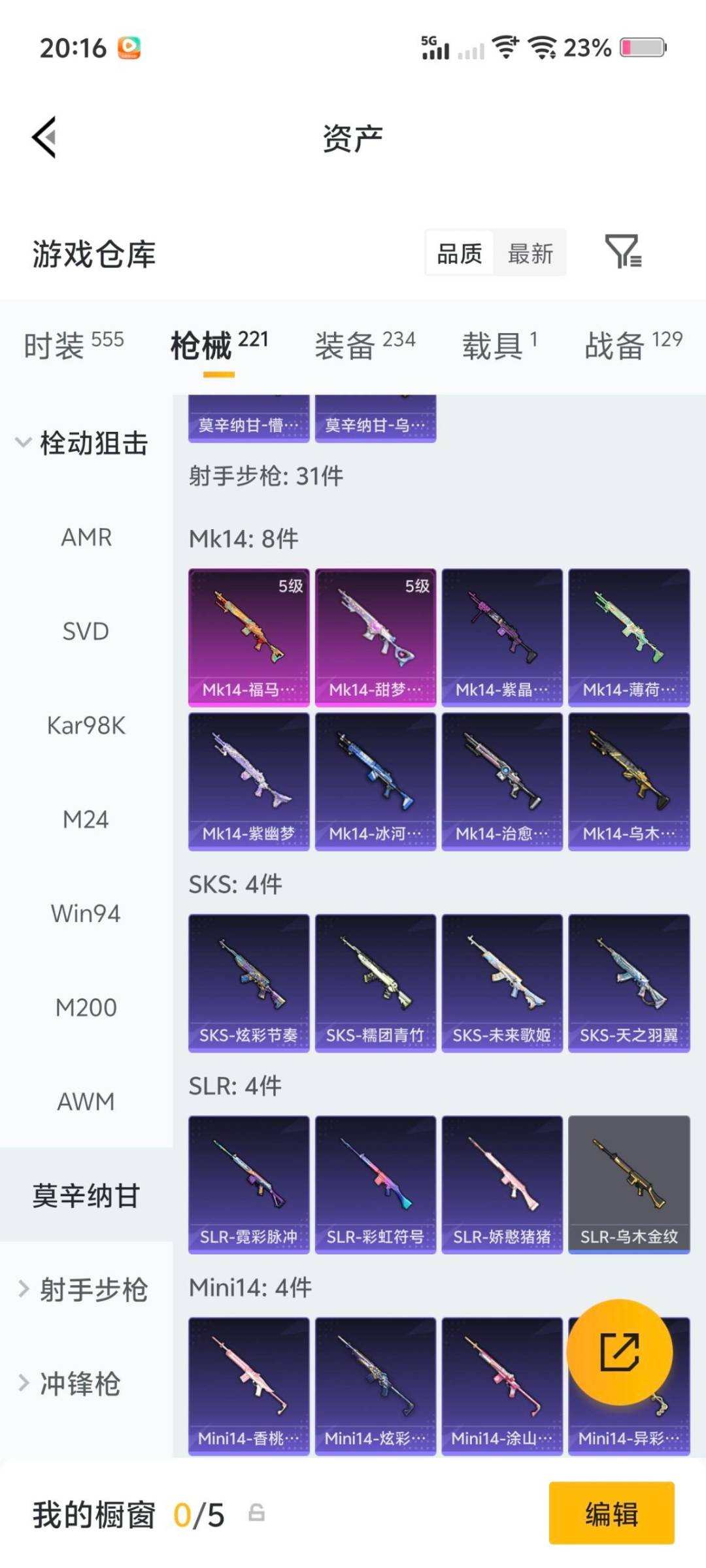Open the filter icon next to 最新

623,252
